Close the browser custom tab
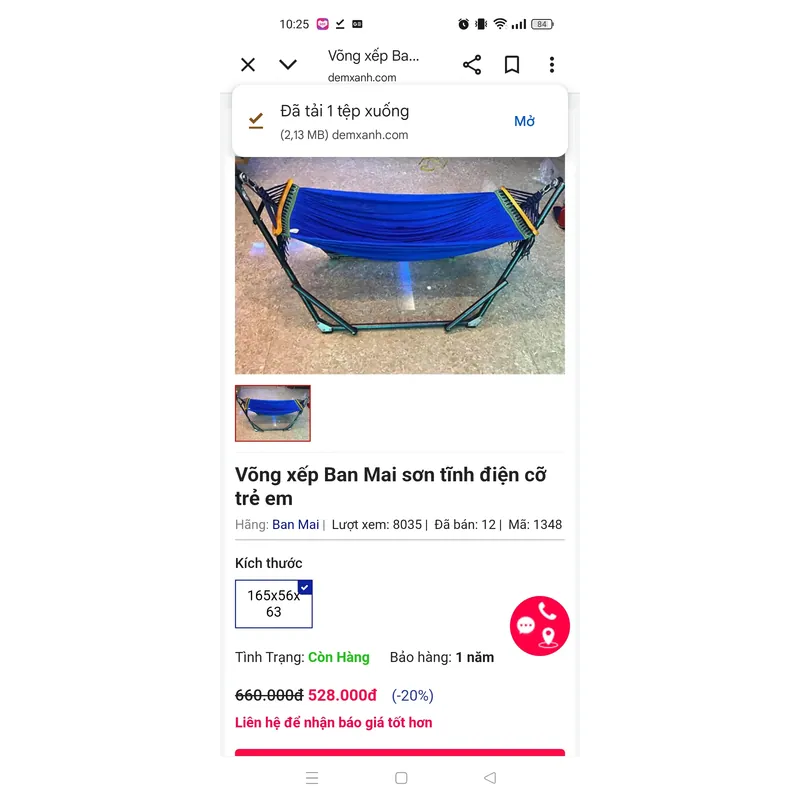This screenshot has height=800, width=800. (248, 65)
